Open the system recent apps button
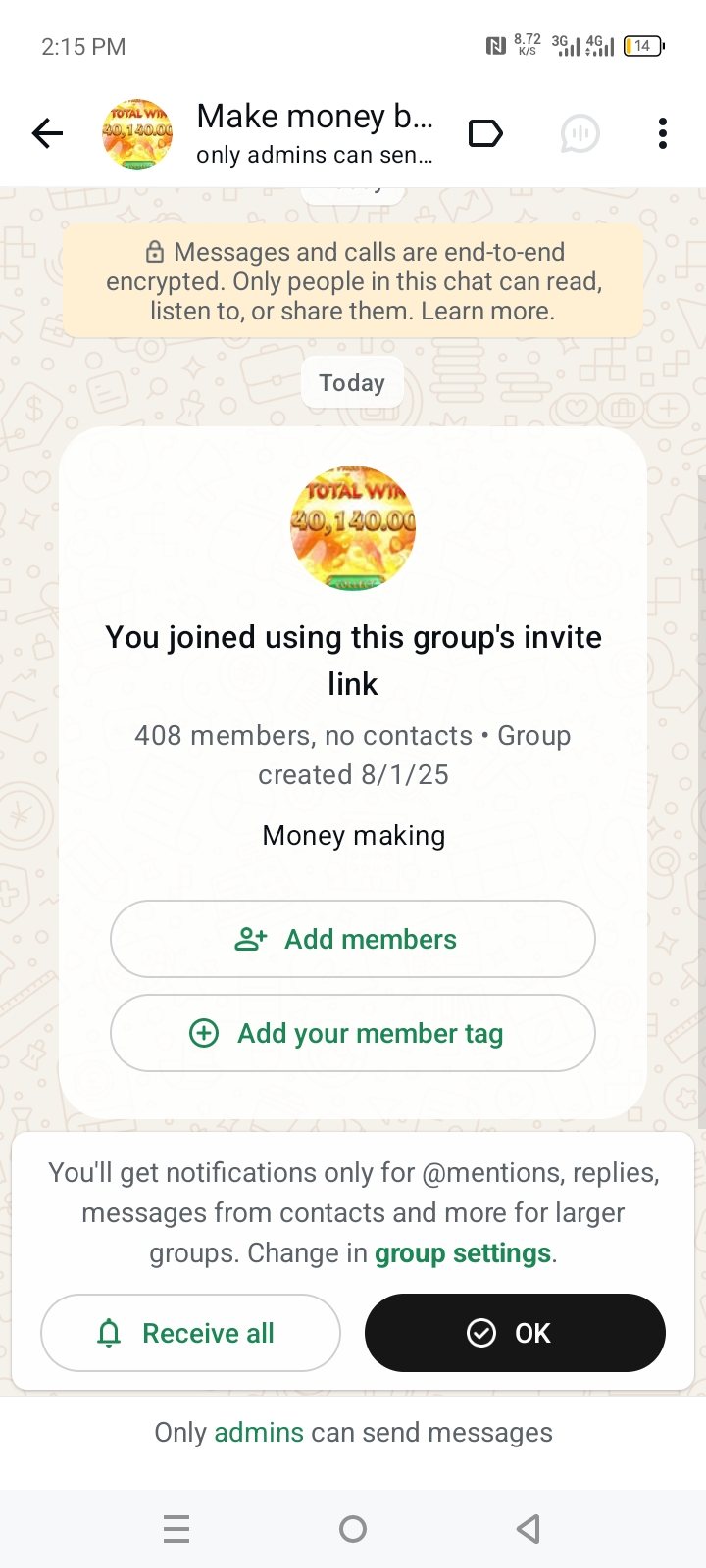This screenshot has height=1568, width=706. (176, 1529)
